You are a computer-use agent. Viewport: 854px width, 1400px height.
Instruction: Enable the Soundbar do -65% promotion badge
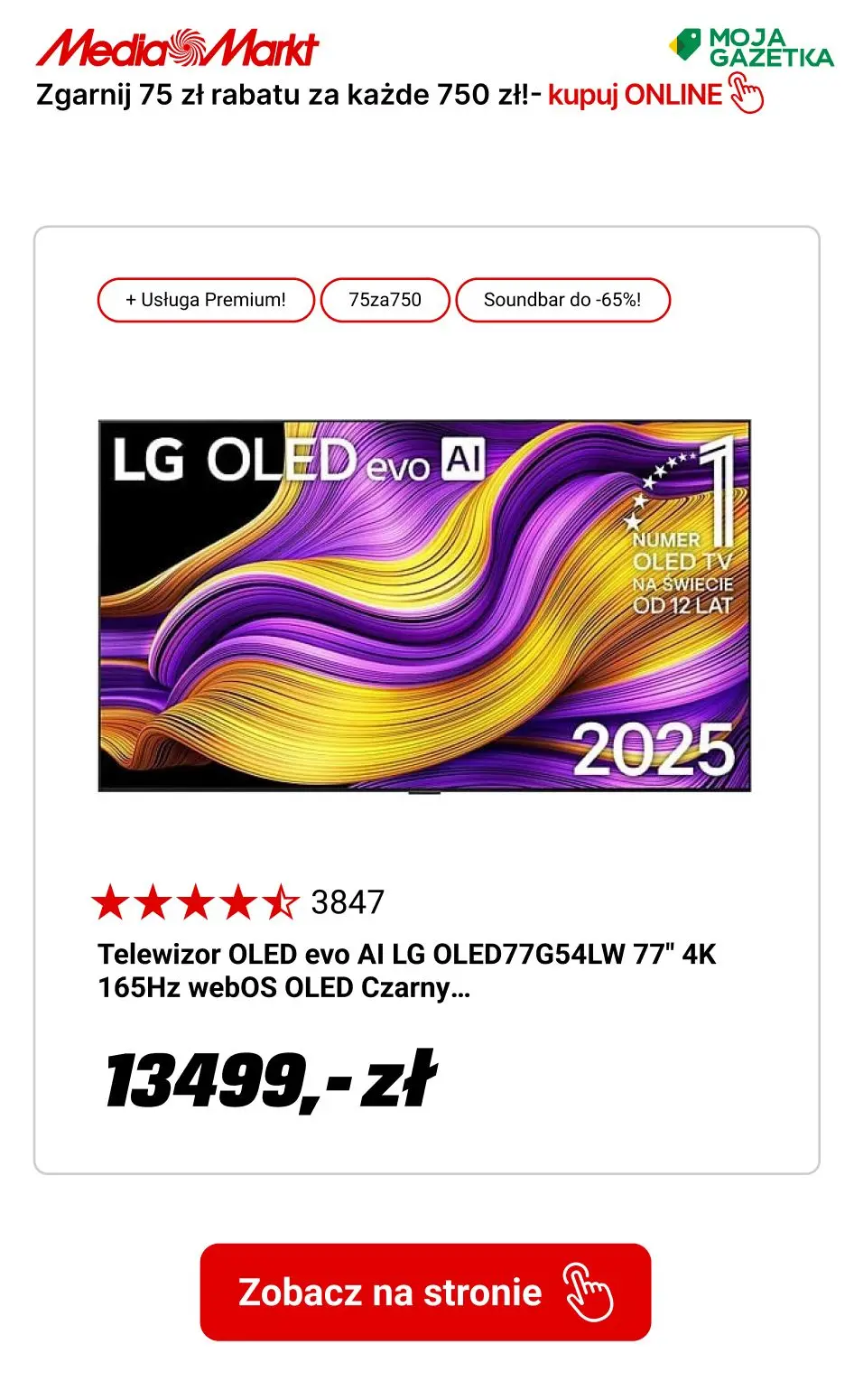563,299
